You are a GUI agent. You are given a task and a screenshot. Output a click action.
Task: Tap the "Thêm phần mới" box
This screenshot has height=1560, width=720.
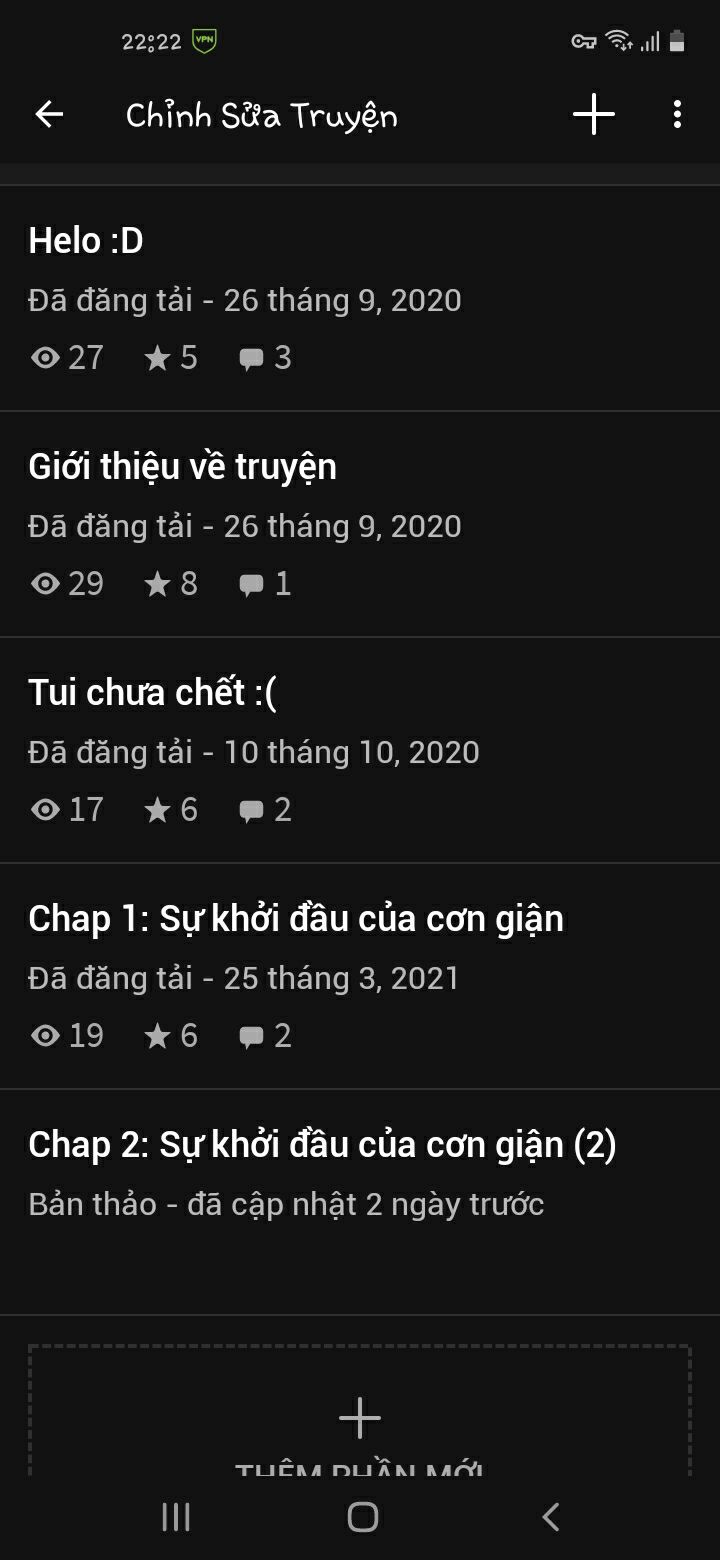click(360, 1411)
